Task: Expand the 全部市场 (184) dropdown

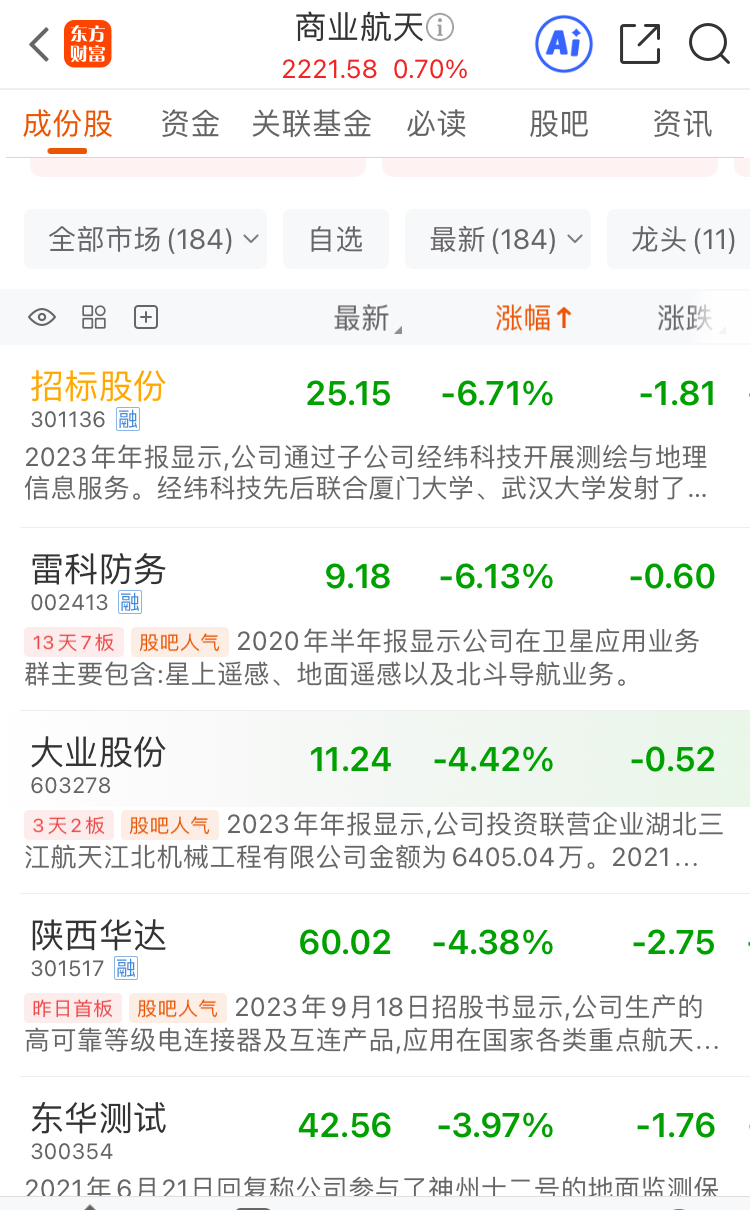Action: tap(145, 239)
